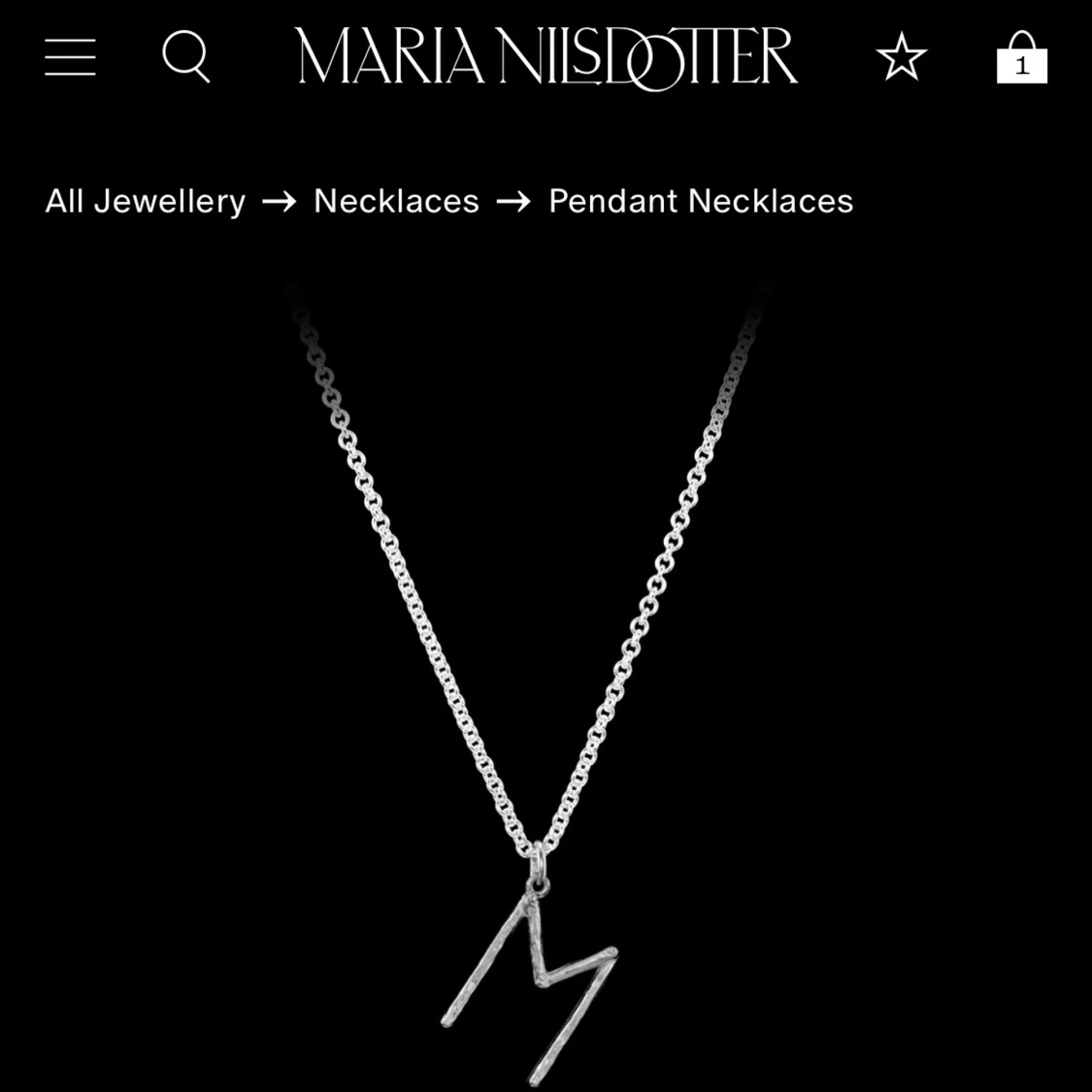The width and height of the screenshot is (1092, 1092).
Task: Open the search icon
Action: pos(185,56)
